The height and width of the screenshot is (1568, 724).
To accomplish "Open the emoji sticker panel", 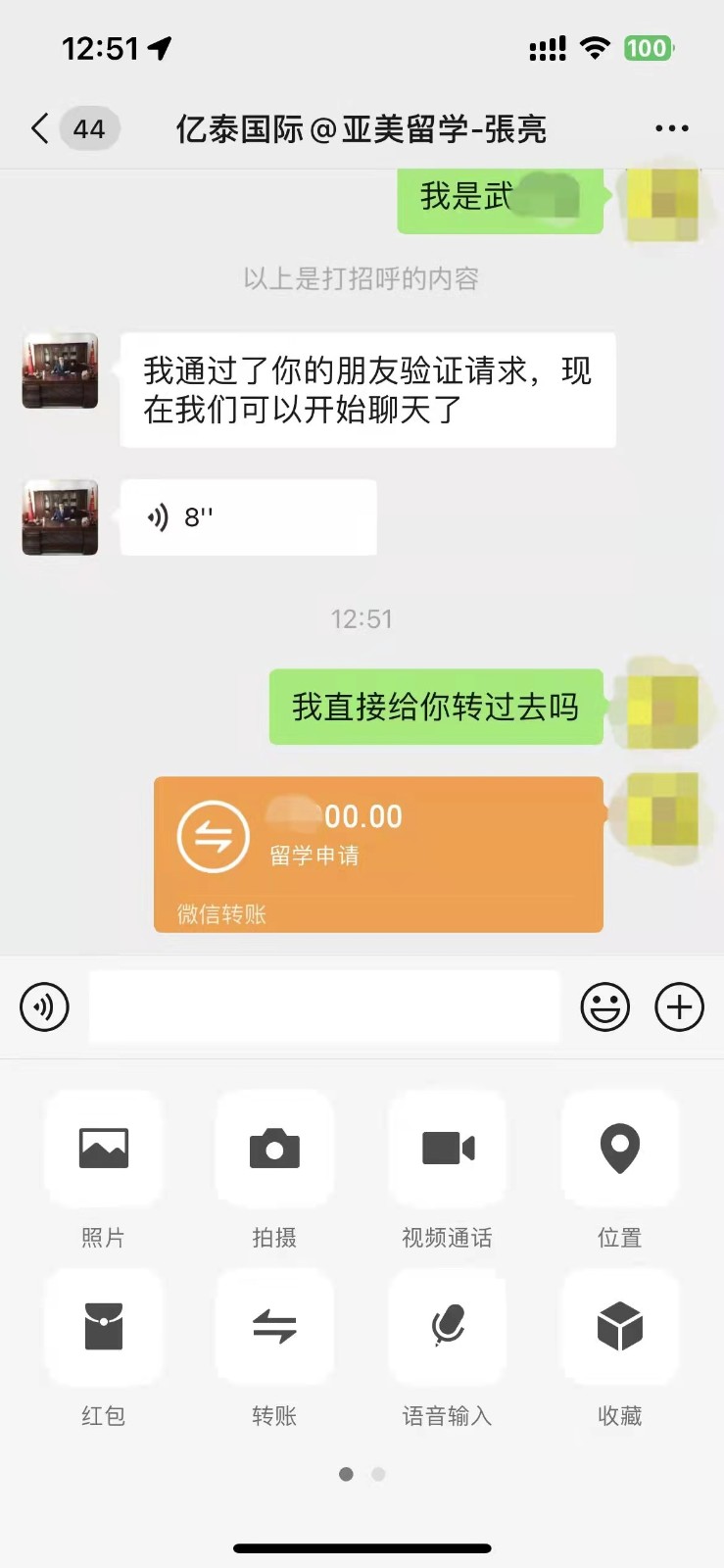I will click(604, 1006).
